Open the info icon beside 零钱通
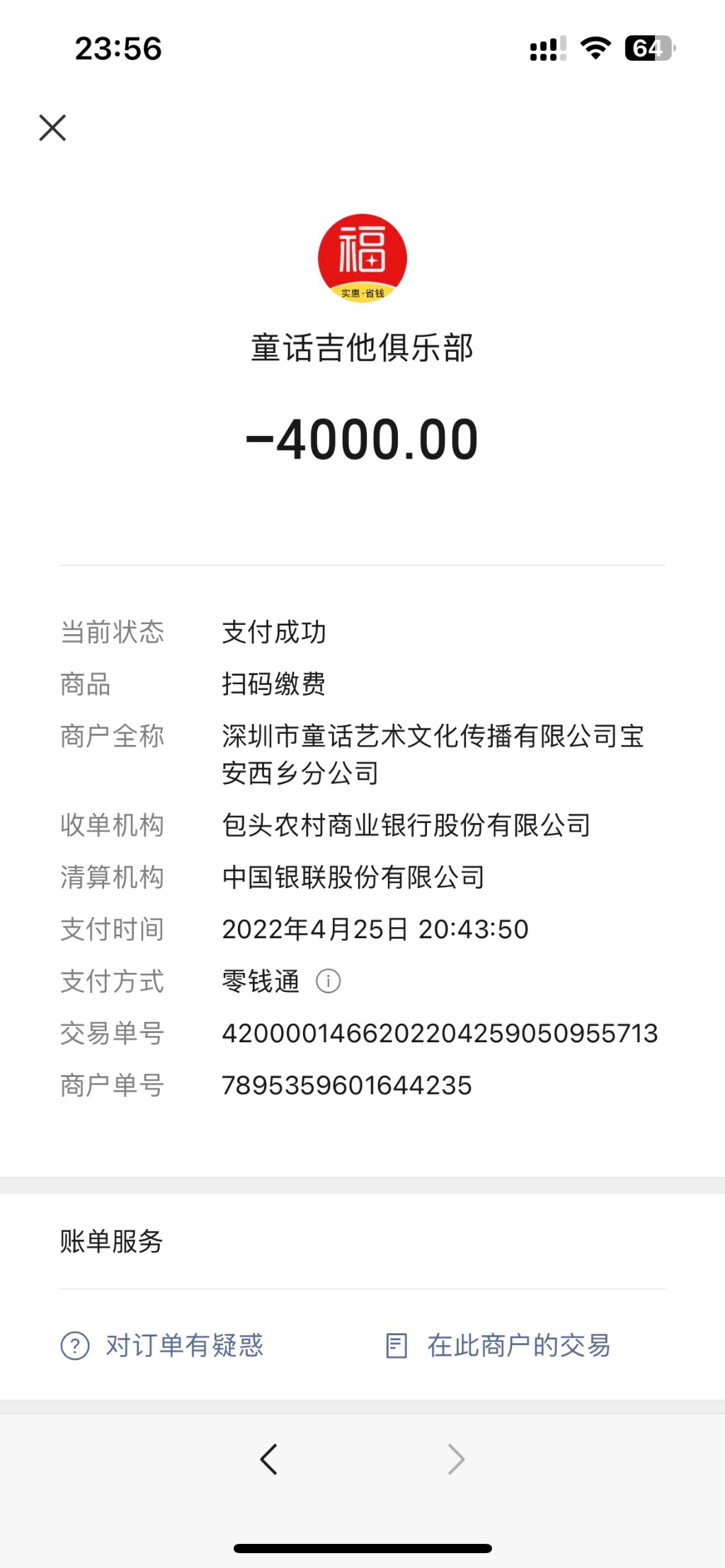Image resolution: width=725 pixels, height=1568 pixels. (x=328, y=981)
